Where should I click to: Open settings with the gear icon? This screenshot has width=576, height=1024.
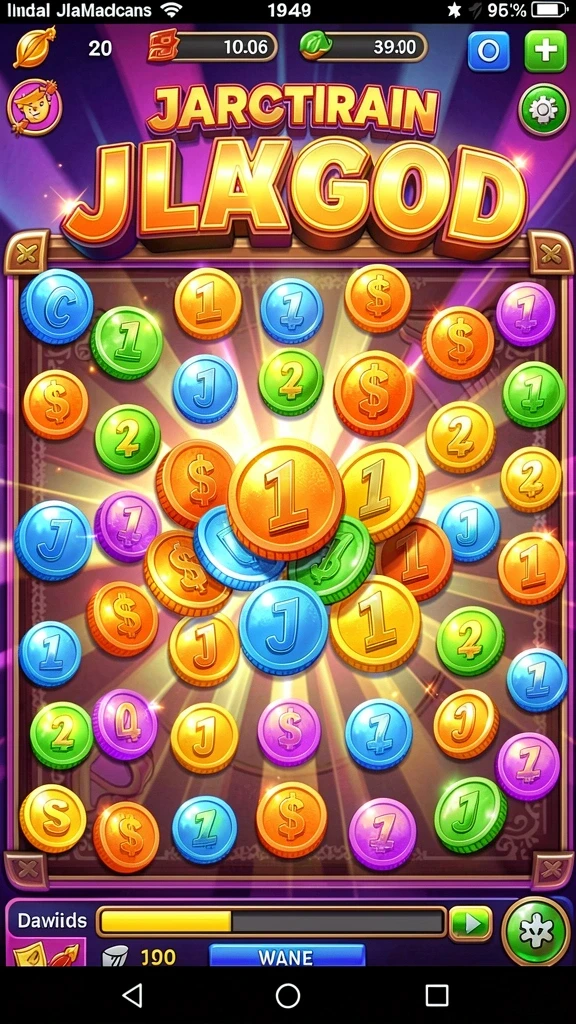[544, 110]
